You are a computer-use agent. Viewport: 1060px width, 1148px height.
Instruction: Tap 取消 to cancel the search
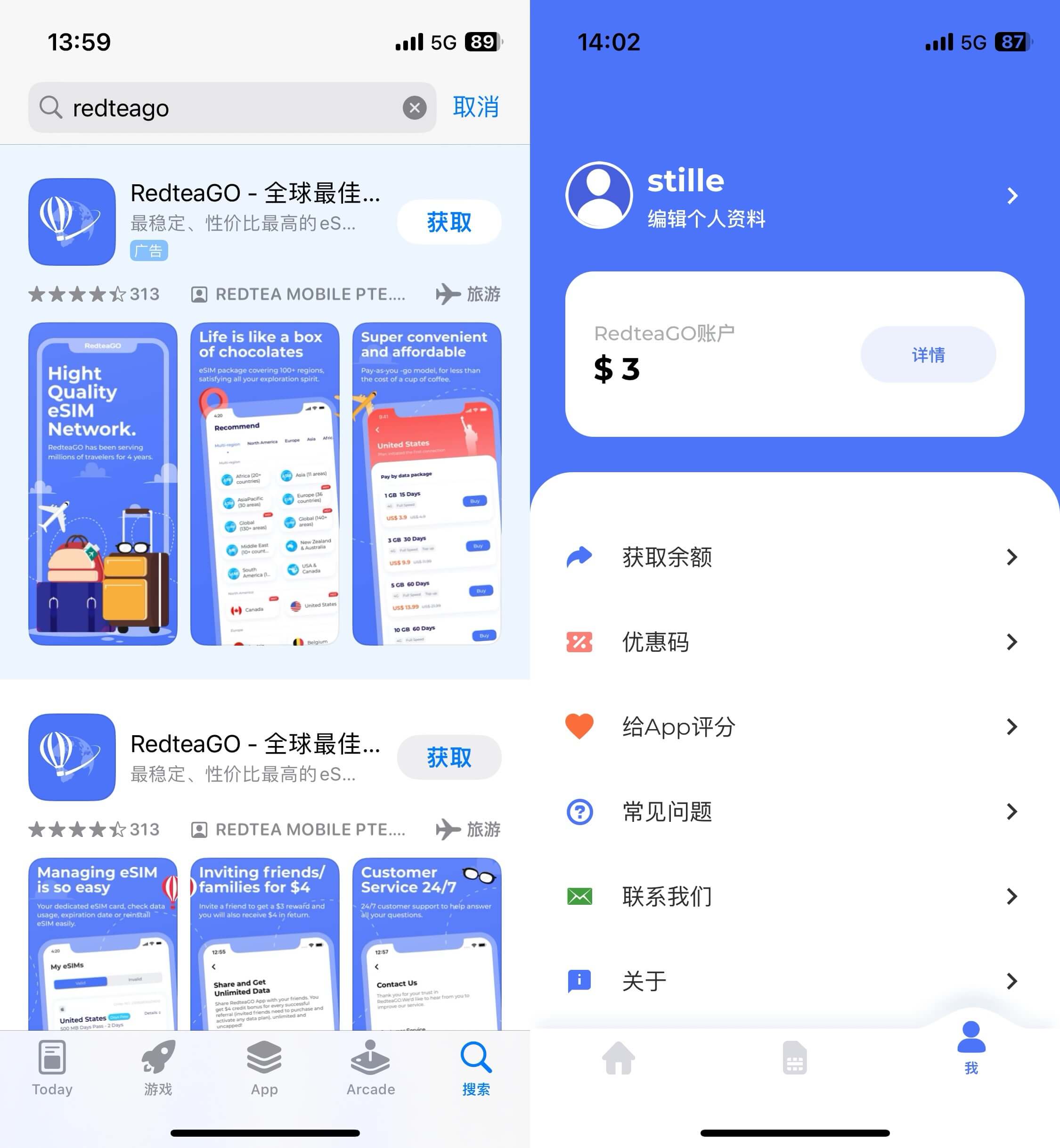click(x=475, y=107)
